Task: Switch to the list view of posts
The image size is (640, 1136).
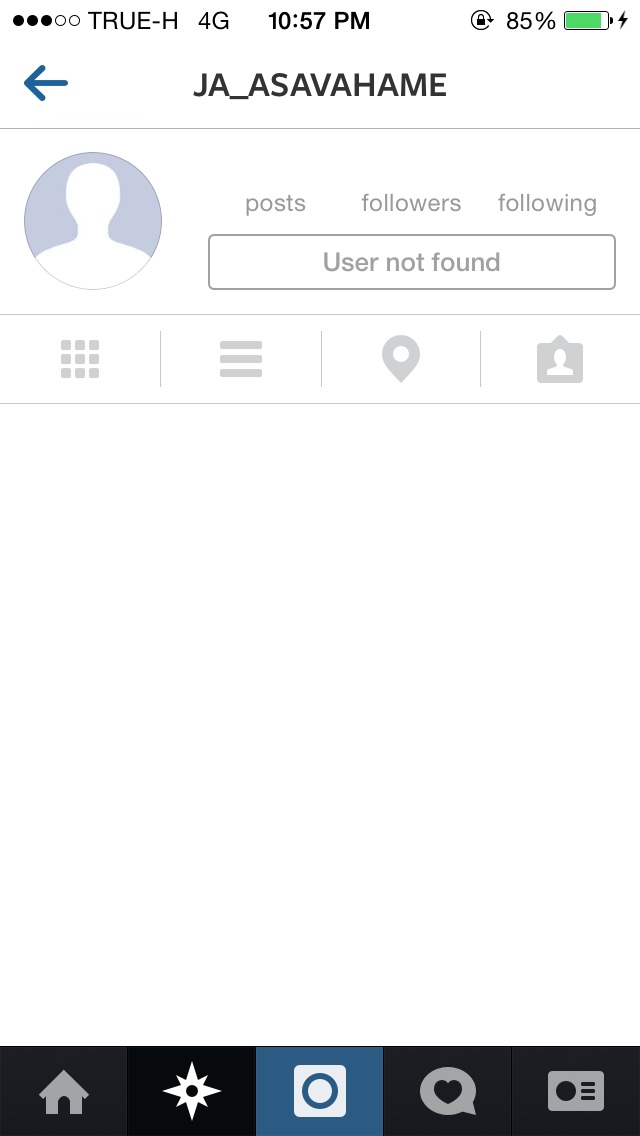Action: pyautogui.click(x=241, y=359)
